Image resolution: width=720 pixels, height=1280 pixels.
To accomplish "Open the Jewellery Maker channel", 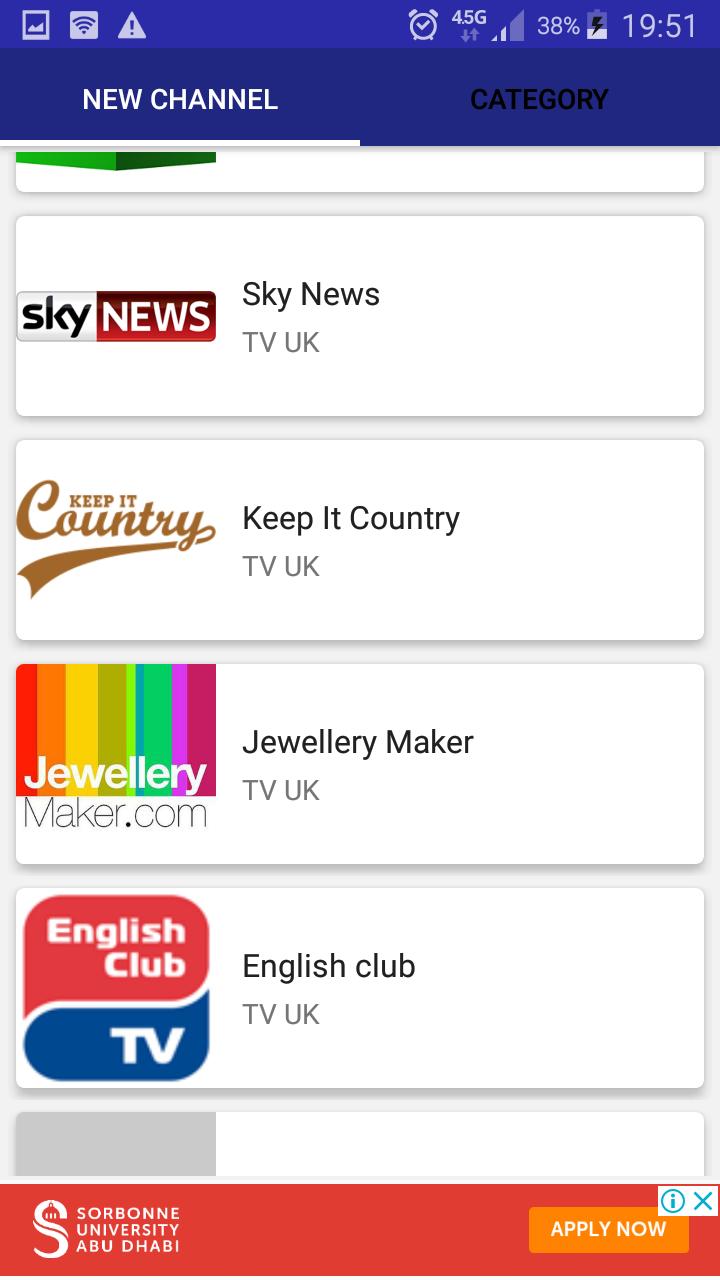I will click(x=360, y=764).
